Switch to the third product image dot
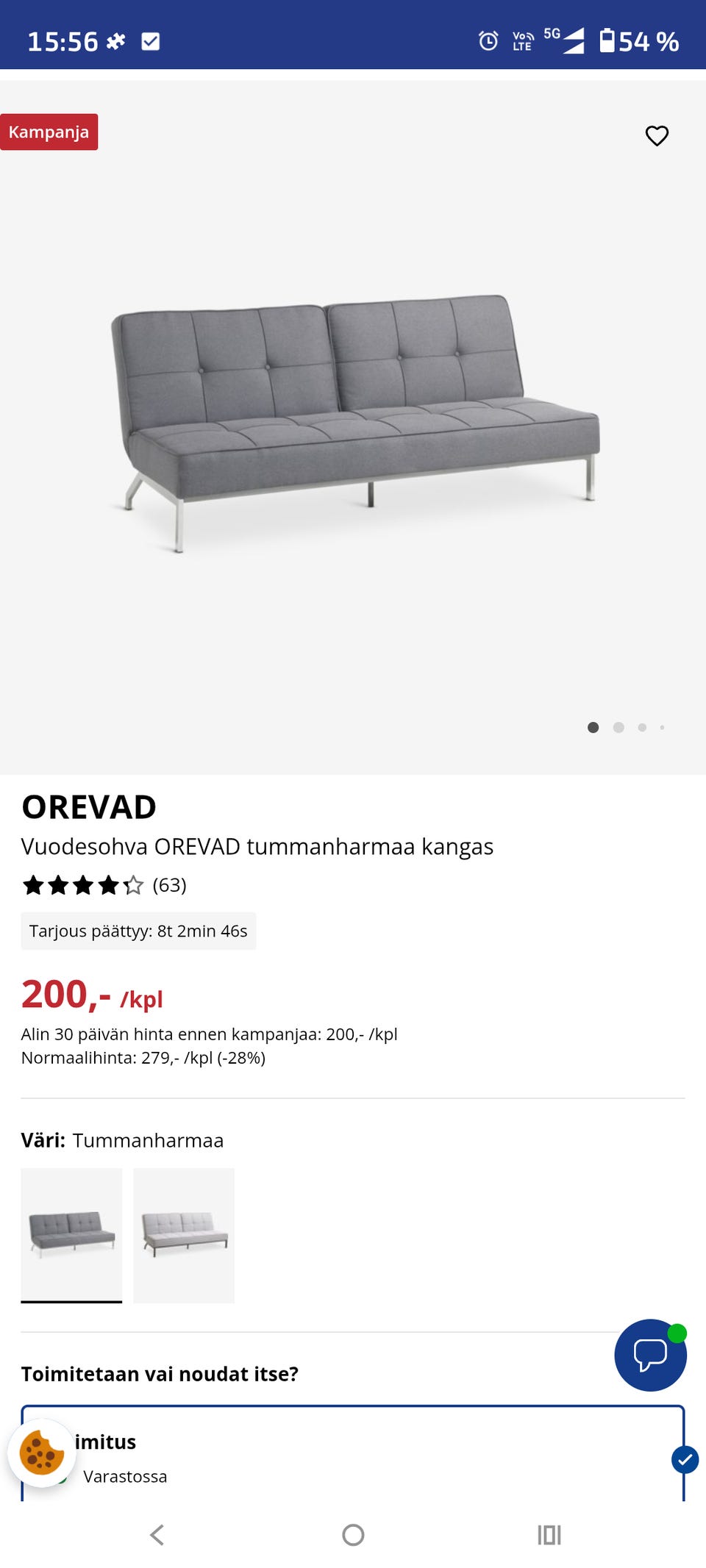The width and height of the screenshot is (706, 1568). [641, 728]
